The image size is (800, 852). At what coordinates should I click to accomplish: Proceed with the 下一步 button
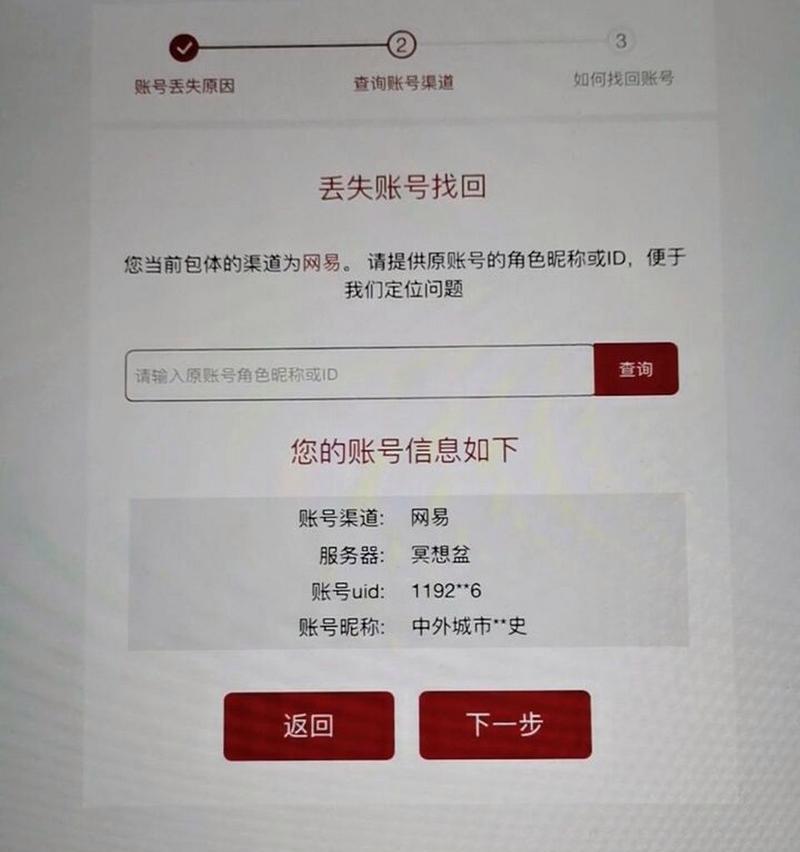505,724
